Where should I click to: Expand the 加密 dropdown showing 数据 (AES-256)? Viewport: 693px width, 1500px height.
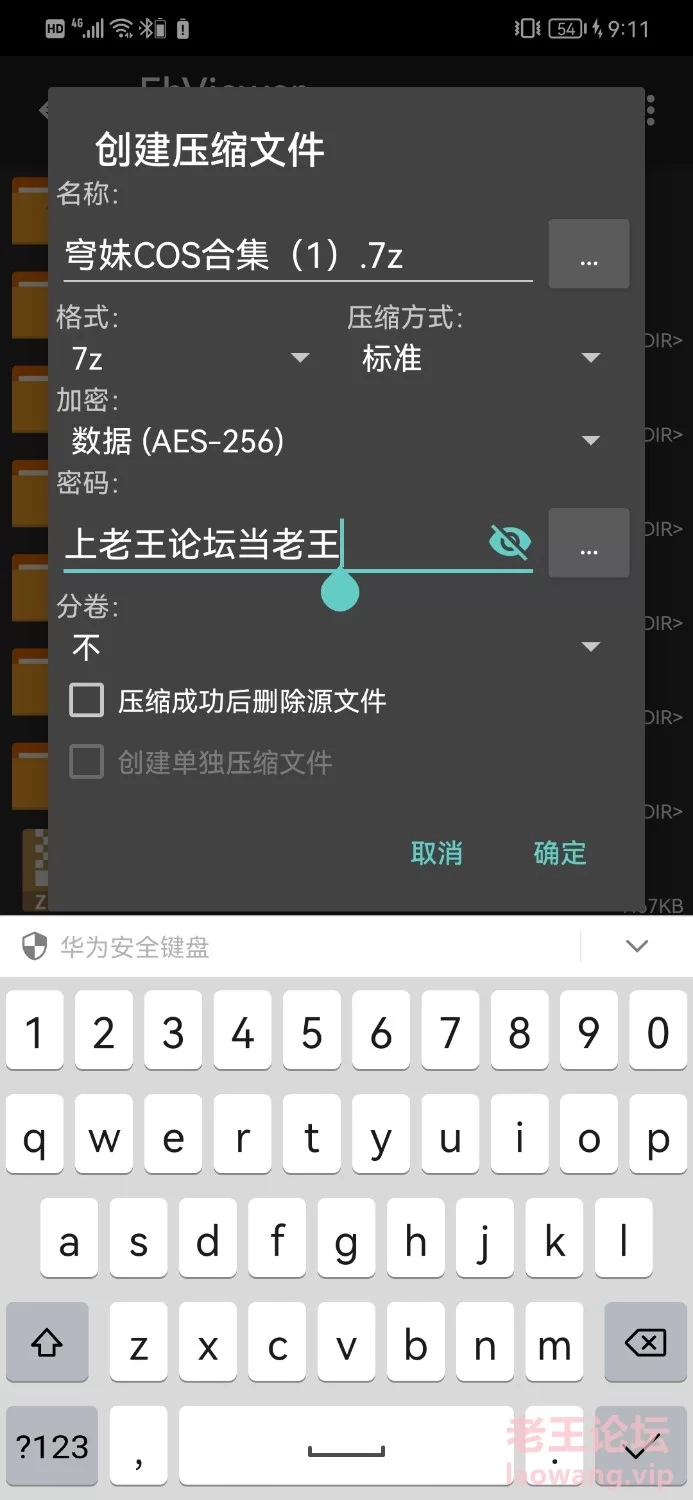pos(335,440)
